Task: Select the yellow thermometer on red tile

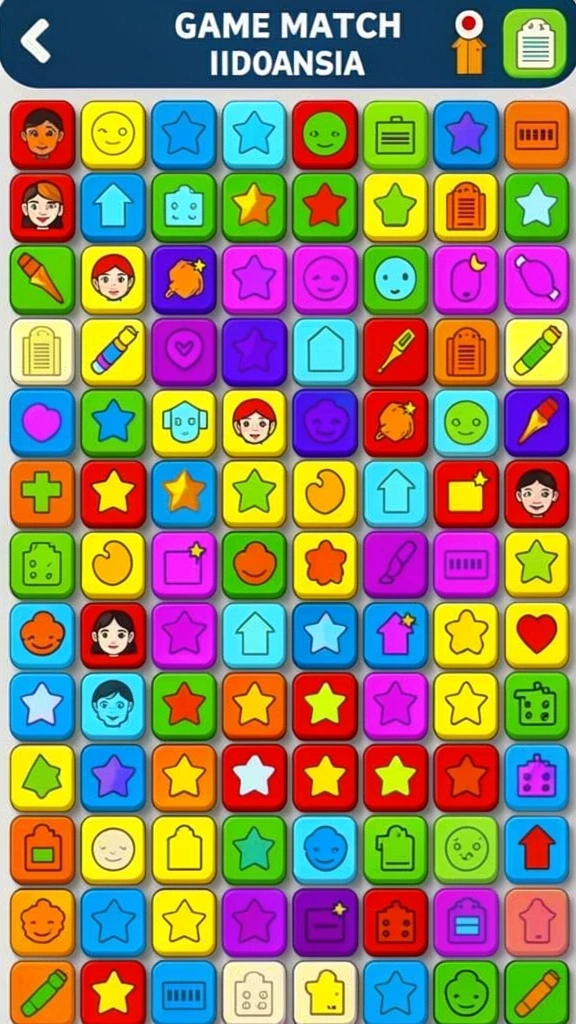Action: point(395,351)
